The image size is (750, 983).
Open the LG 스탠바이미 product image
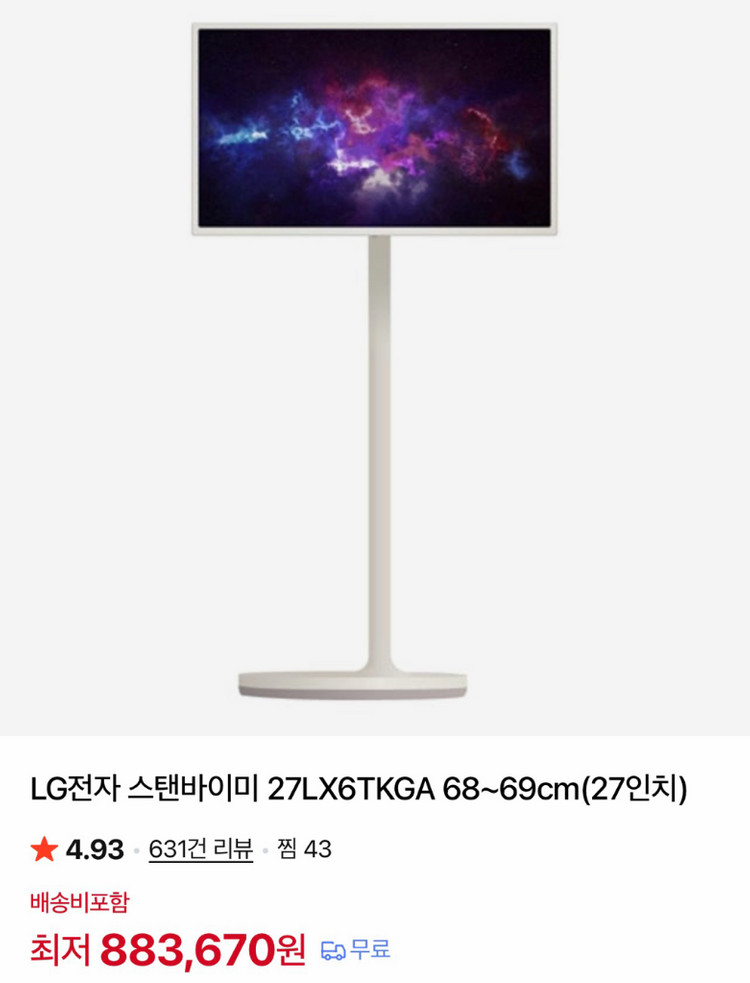click(x=374, y=360)
